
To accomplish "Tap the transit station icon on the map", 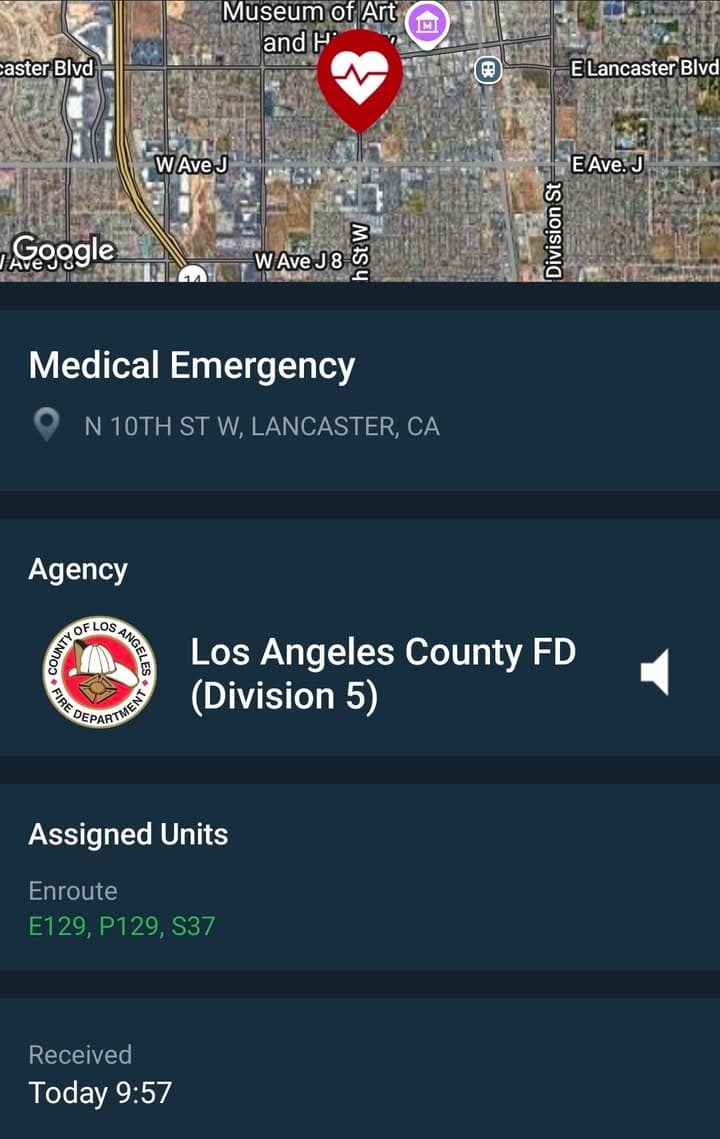I will (x=489, y=70).
